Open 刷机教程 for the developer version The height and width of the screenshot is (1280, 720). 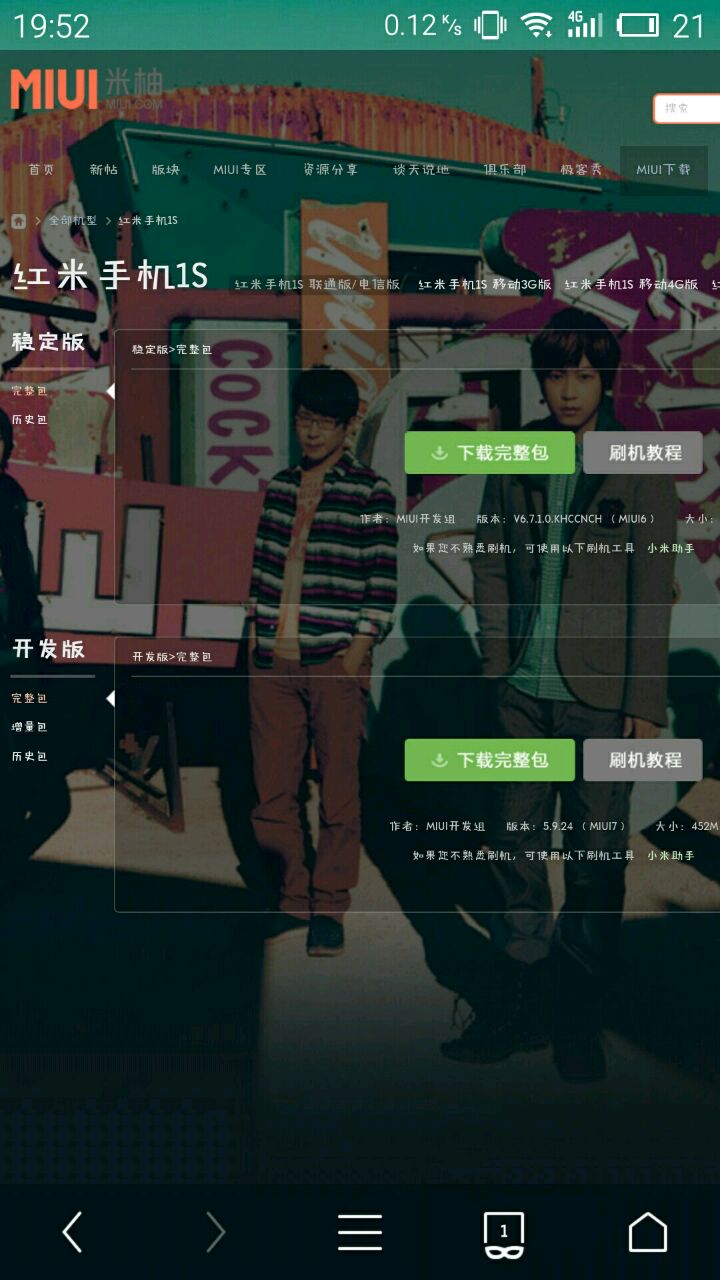643,760
